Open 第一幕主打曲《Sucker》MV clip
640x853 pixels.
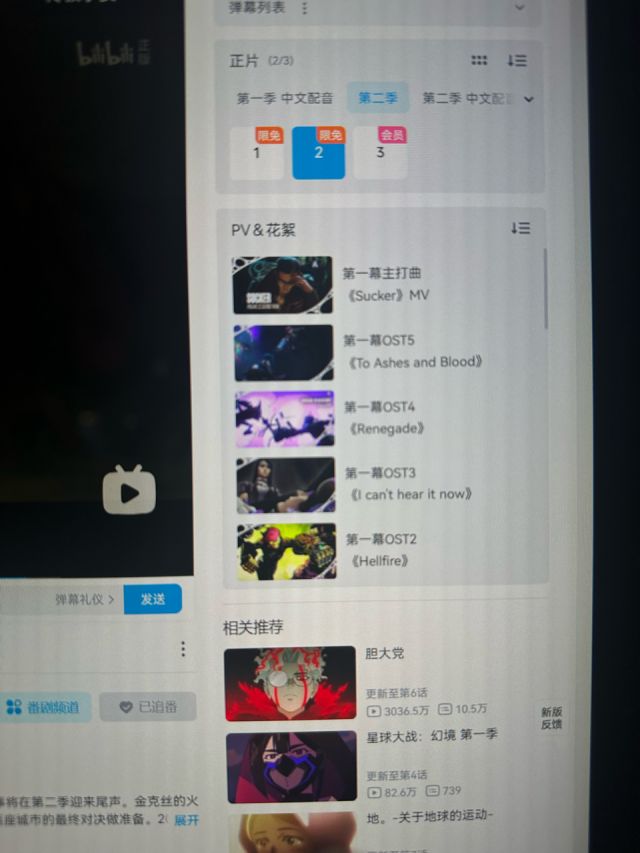(x=283, y=284)
